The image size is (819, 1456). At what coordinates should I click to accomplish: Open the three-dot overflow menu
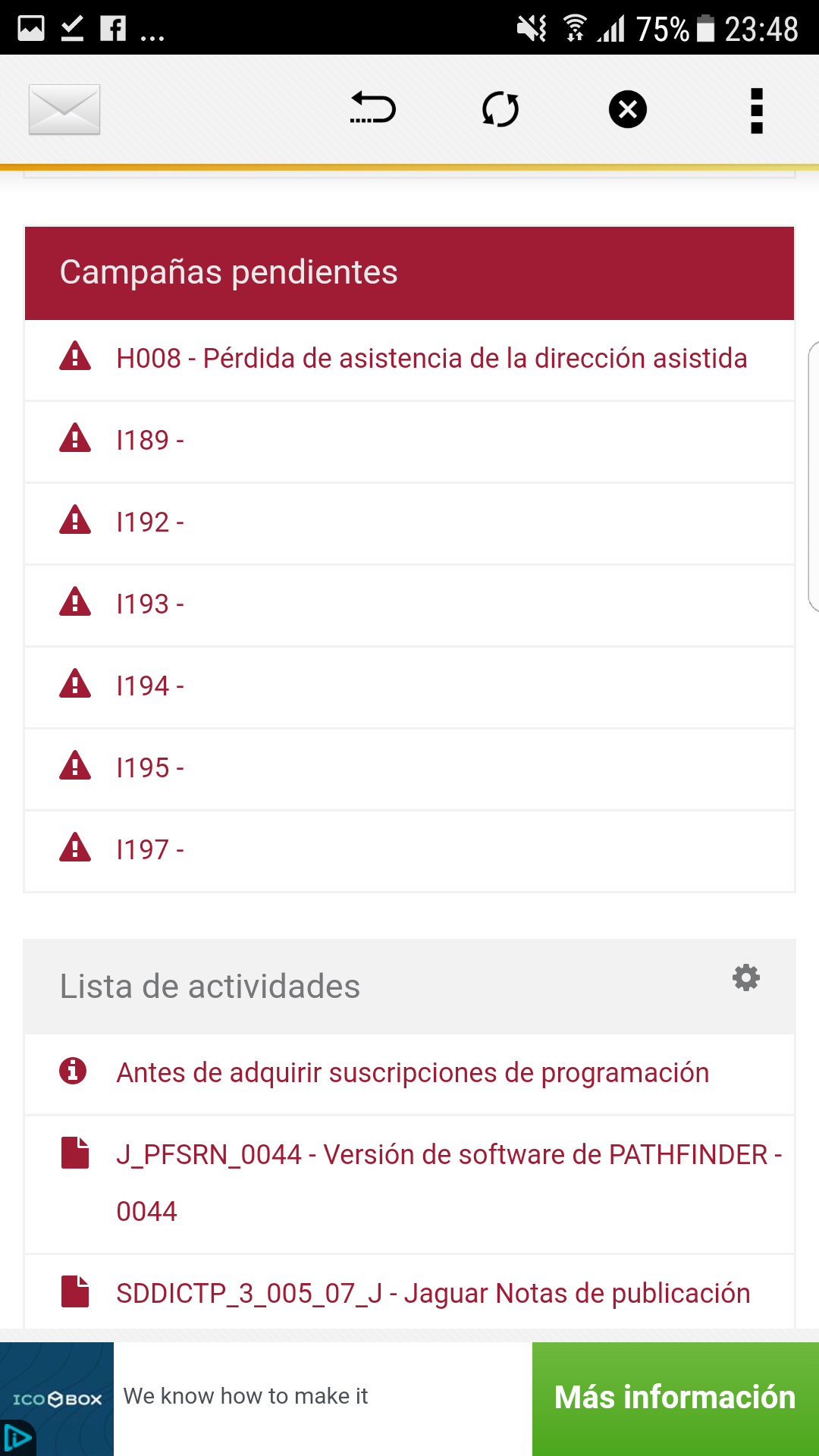click(756, 111)
